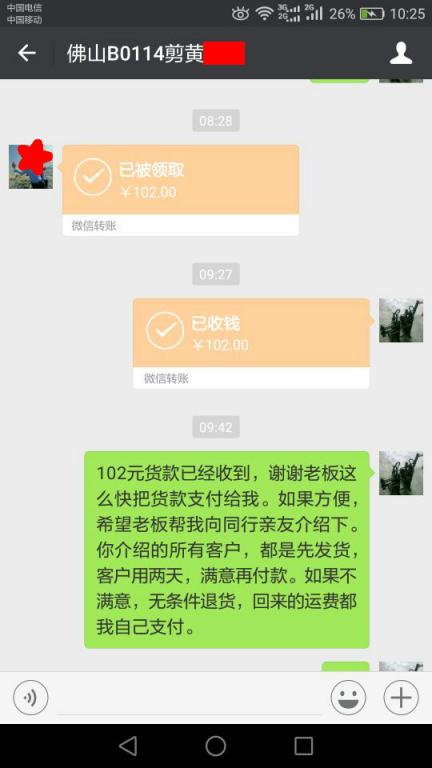Open the emoji sticker panel
432x768 pixels.
348,697
